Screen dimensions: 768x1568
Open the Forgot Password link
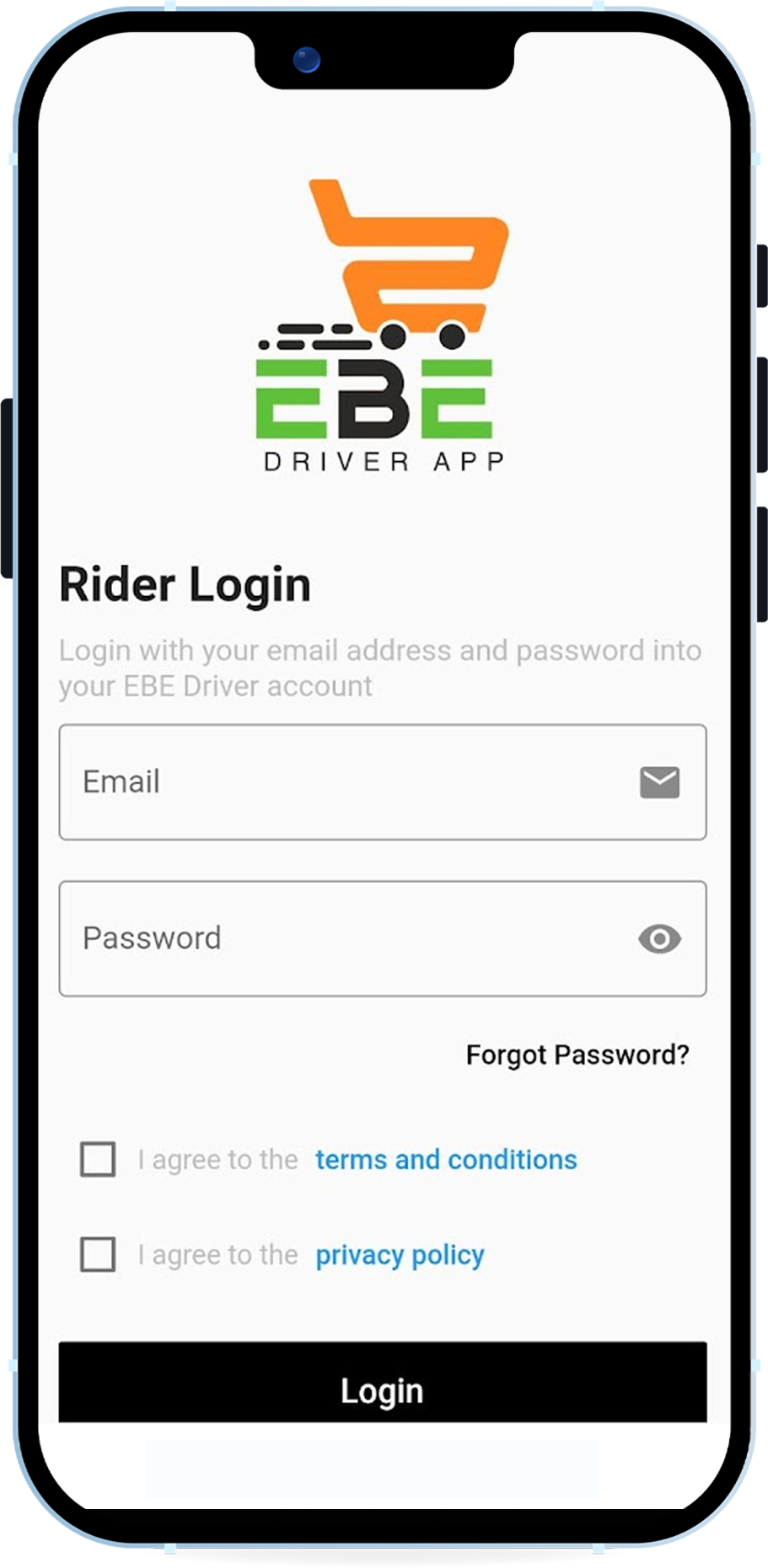(577, 1055)
